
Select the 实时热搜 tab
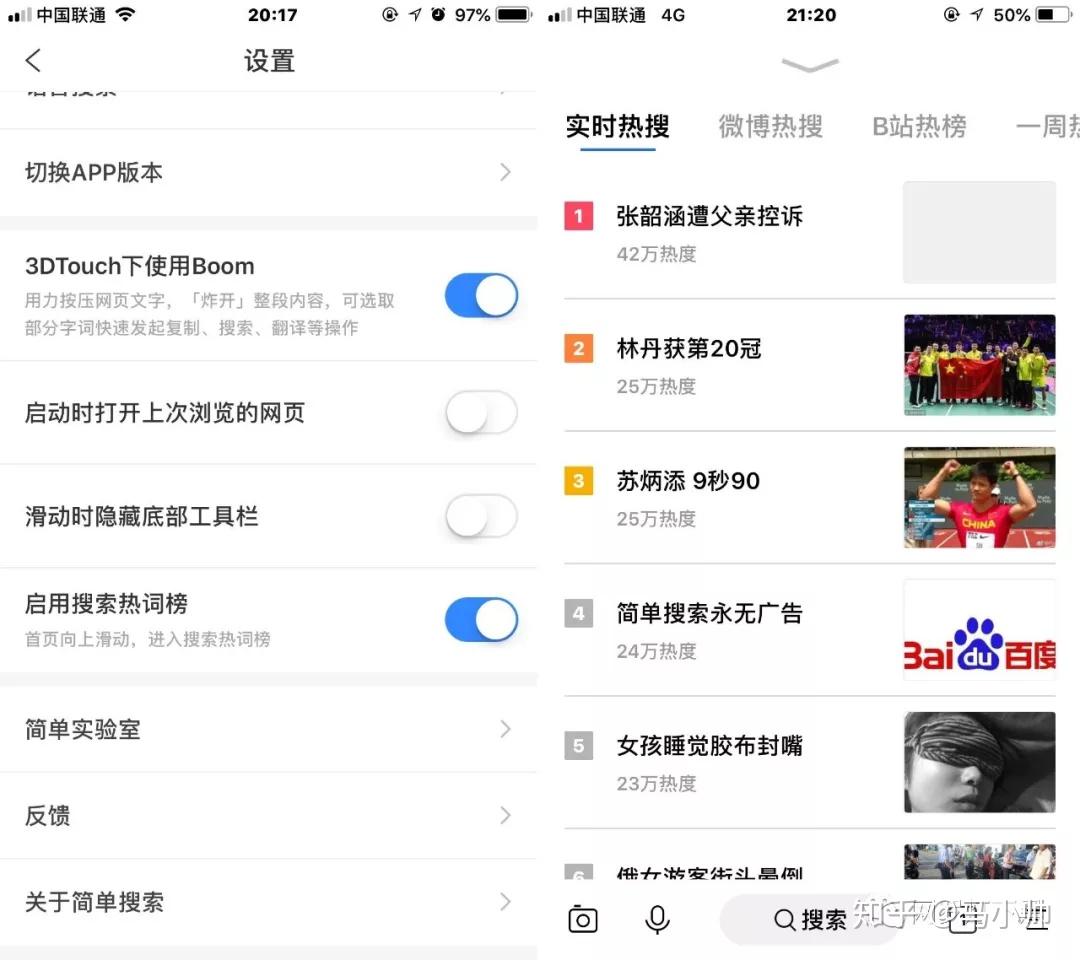pyautogui.click(x=617, y=127)
